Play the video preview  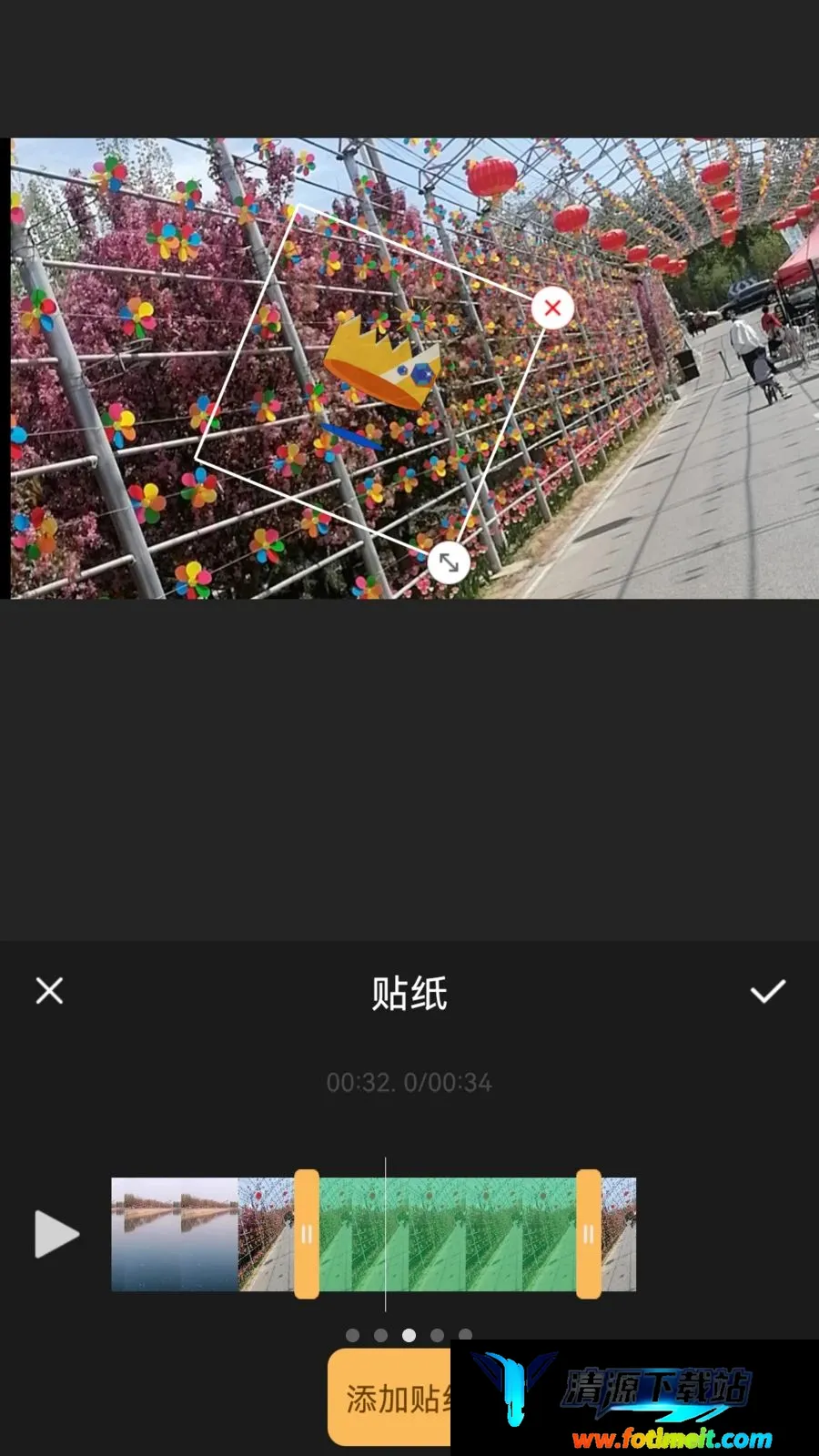(56, 1234)
